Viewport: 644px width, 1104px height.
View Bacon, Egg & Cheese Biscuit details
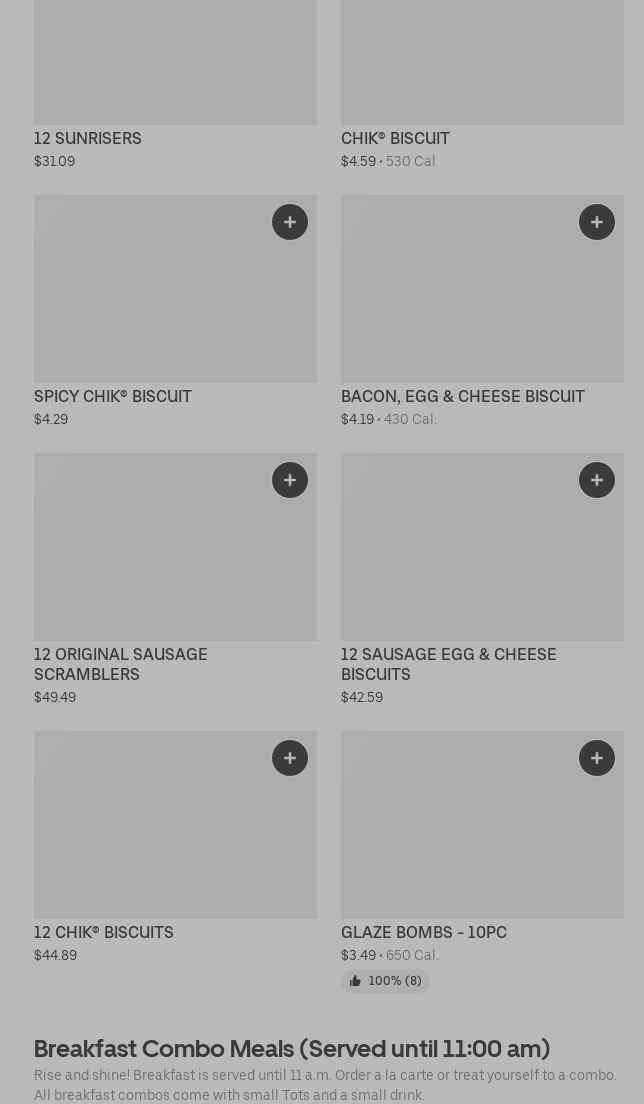[462, 397]
